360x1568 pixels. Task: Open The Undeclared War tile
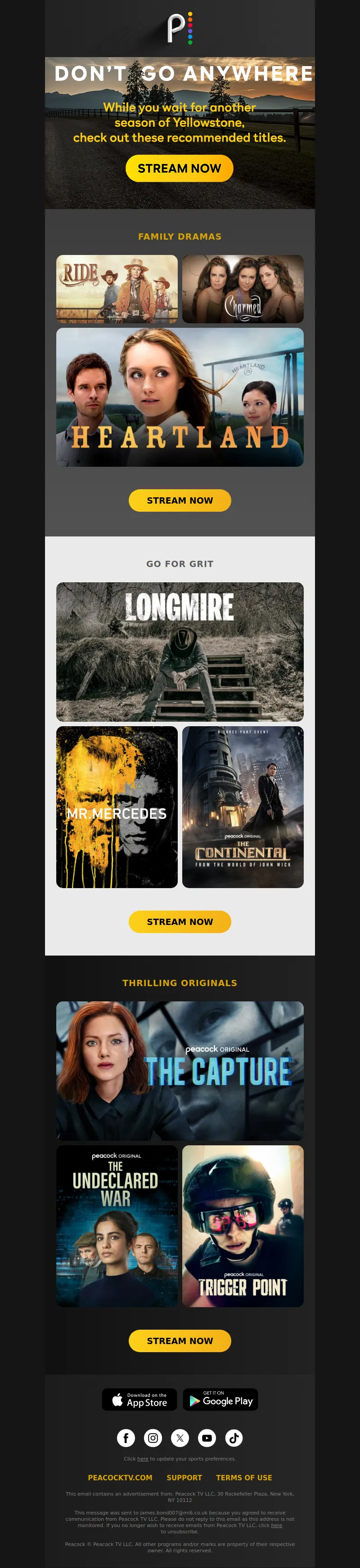point(117,1226)
